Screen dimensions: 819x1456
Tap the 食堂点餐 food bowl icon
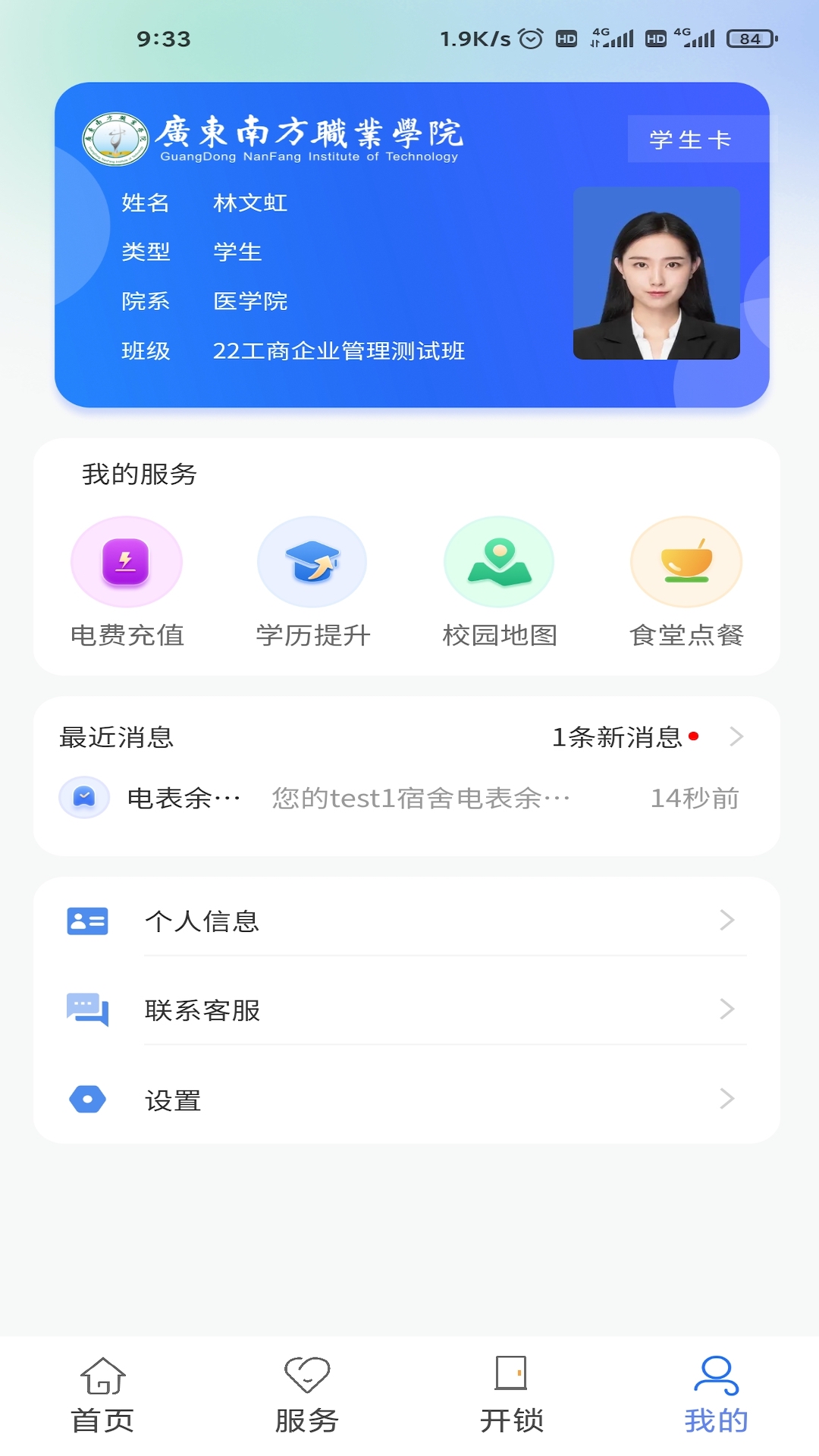click(x=685, y=562)
